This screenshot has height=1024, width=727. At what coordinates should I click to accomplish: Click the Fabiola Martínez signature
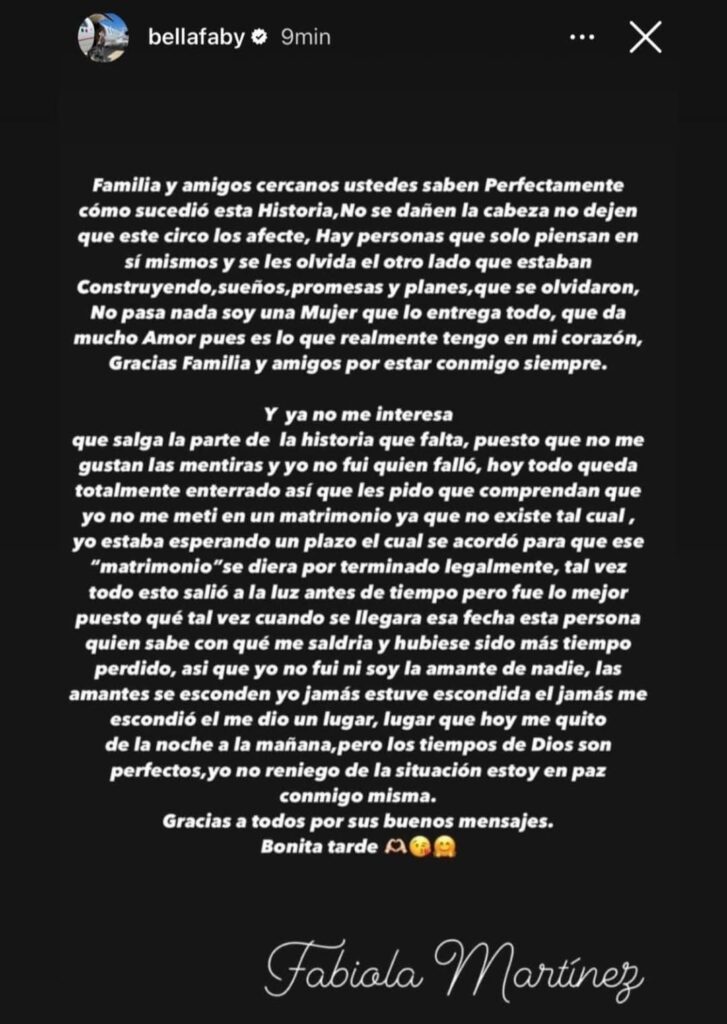(452, 966)
